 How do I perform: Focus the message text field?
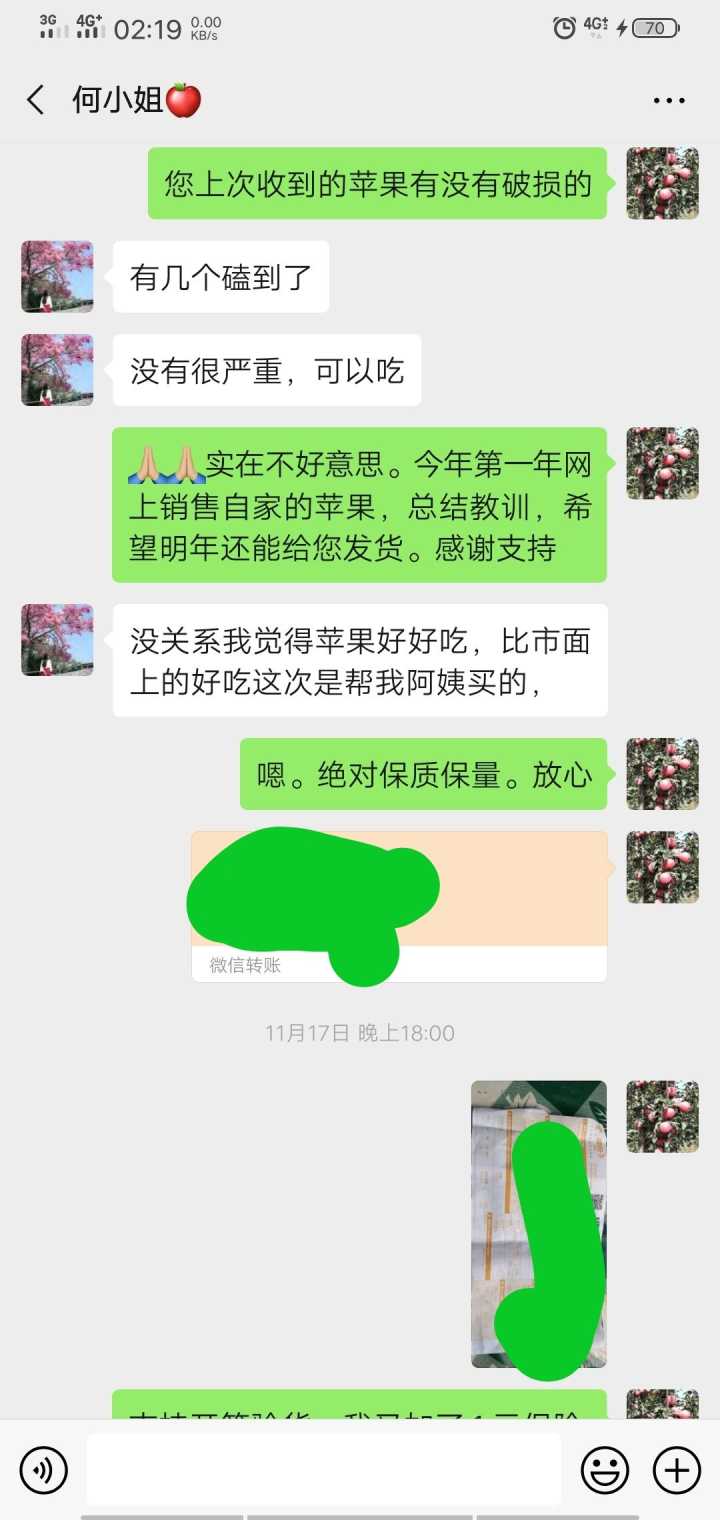point(323,1470)
